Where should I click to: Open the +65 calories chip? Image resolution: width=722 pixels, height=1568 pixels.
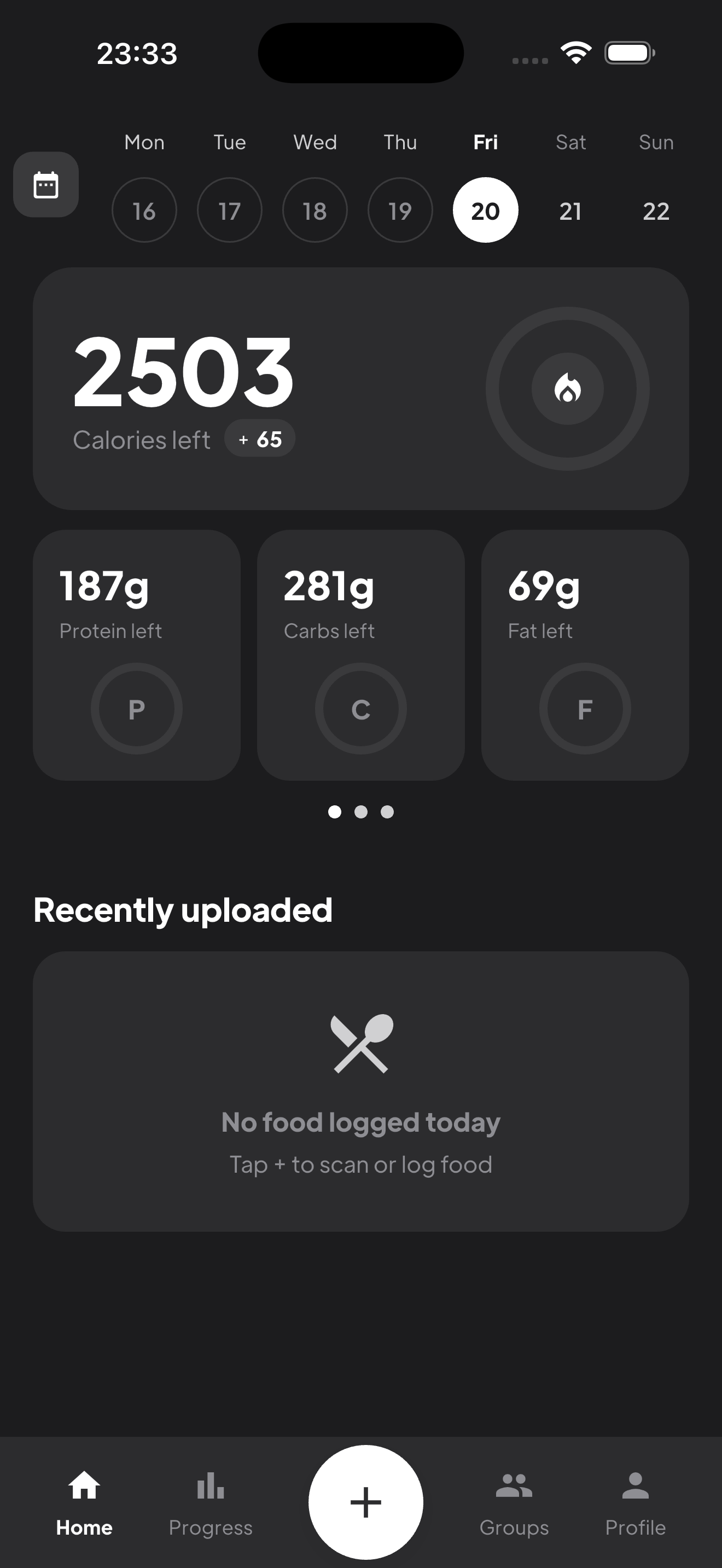260,439
